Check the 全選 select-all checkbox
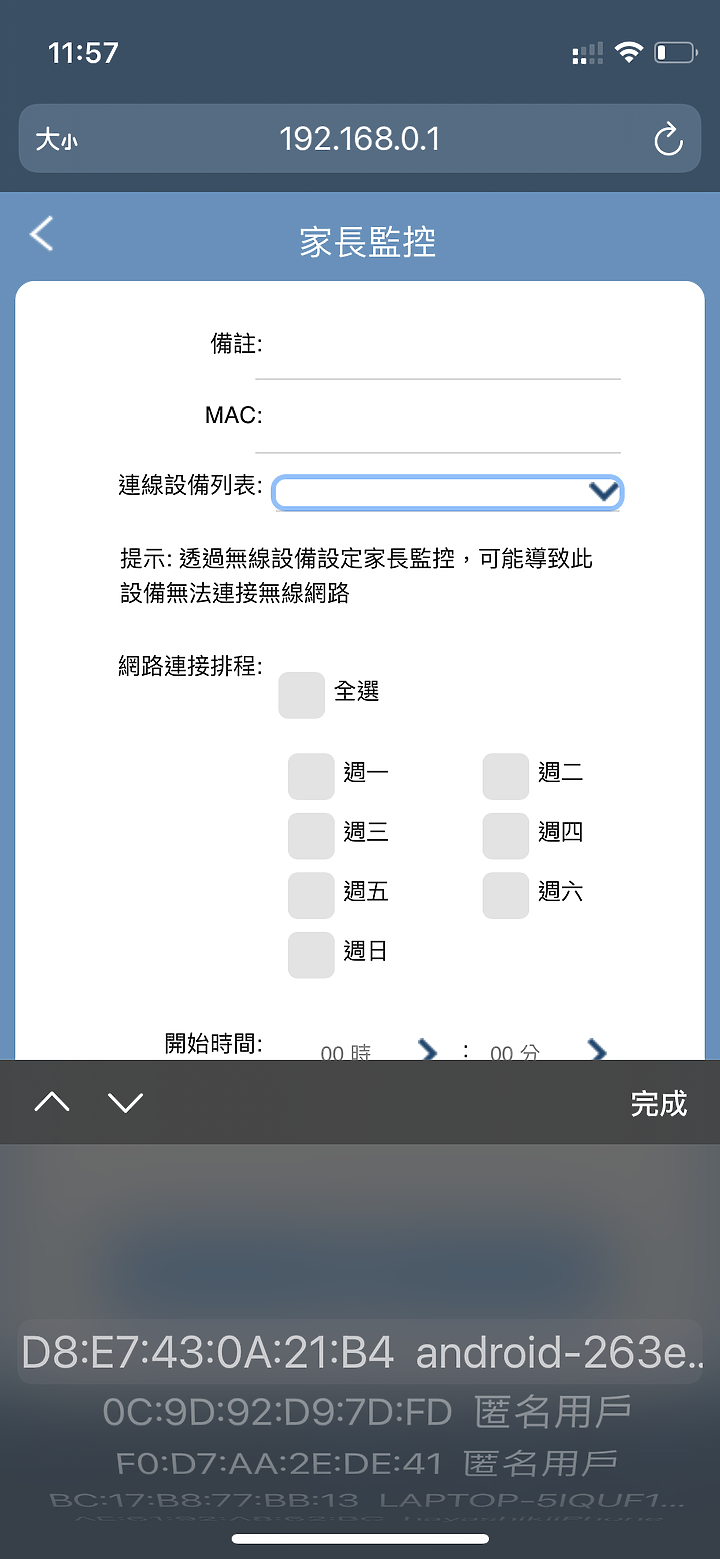The height and width of the screenshot is (1559, 720). (300, 694)
